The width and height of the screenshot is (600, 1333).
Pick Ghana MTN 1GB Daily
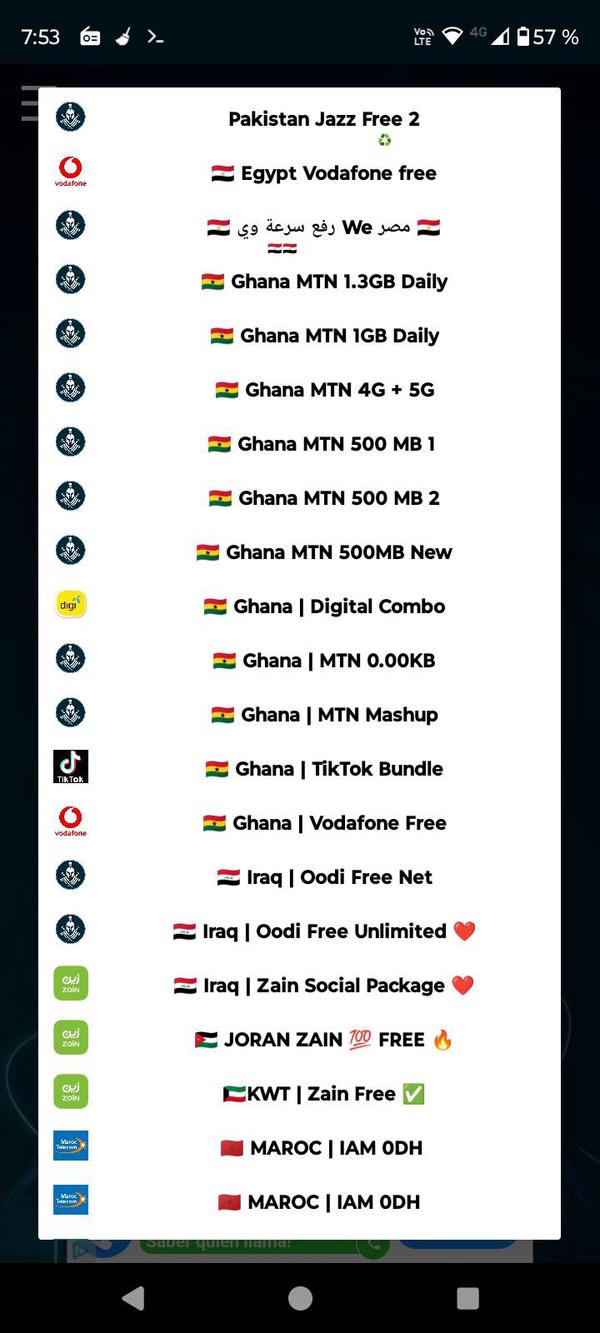[x=323, y=335]
